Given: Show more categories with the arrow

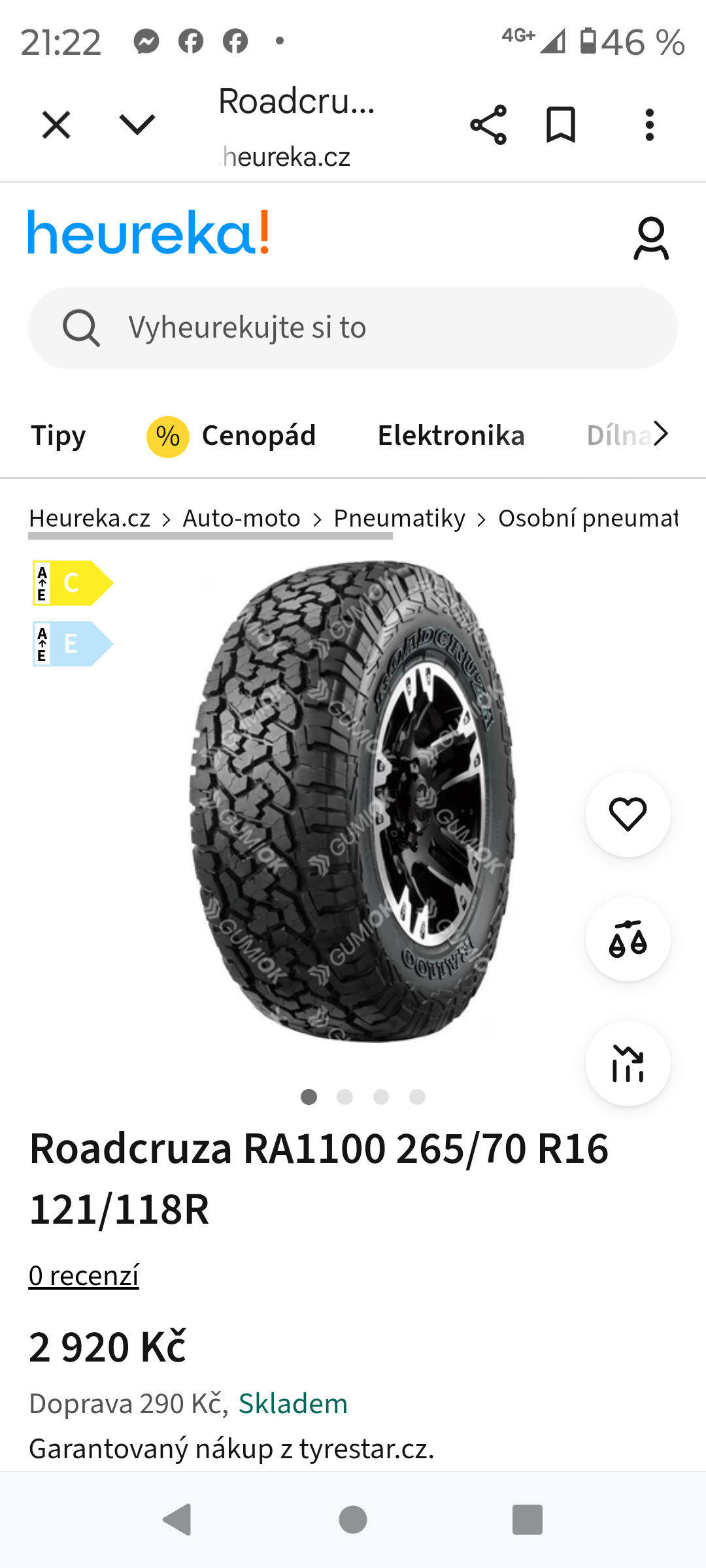Looking at the screenshot, I should coord(661,434).
